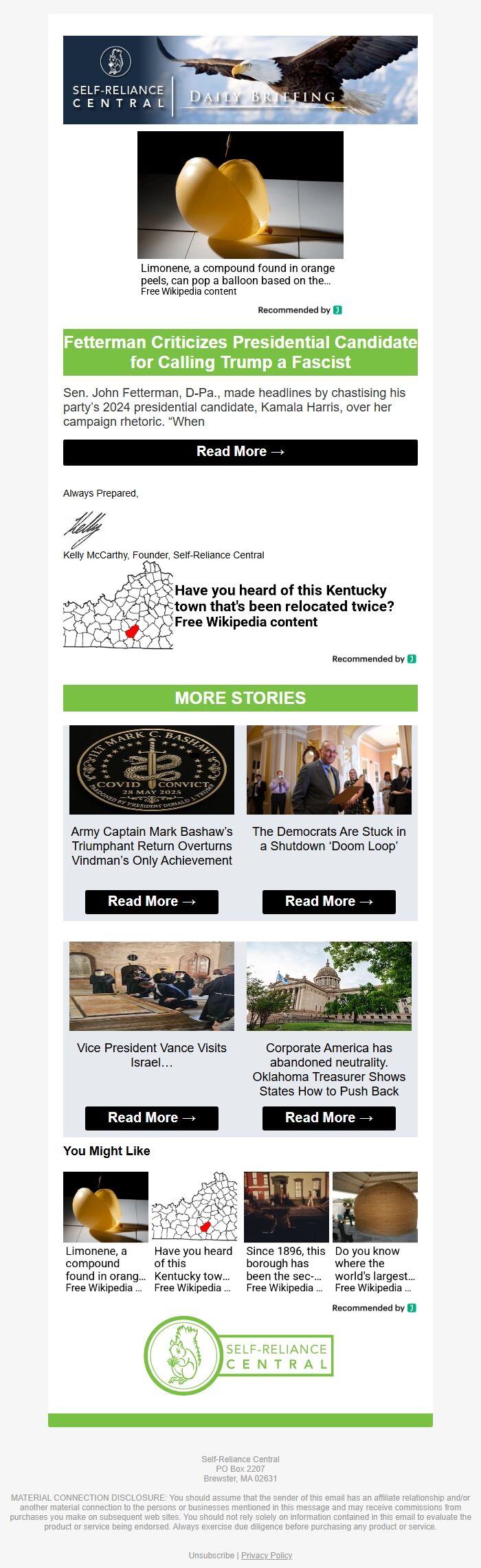This screenshot has height=1568, width=481.
Task: Read more about Army Captain Mark Bashaw
Action: 151,902
